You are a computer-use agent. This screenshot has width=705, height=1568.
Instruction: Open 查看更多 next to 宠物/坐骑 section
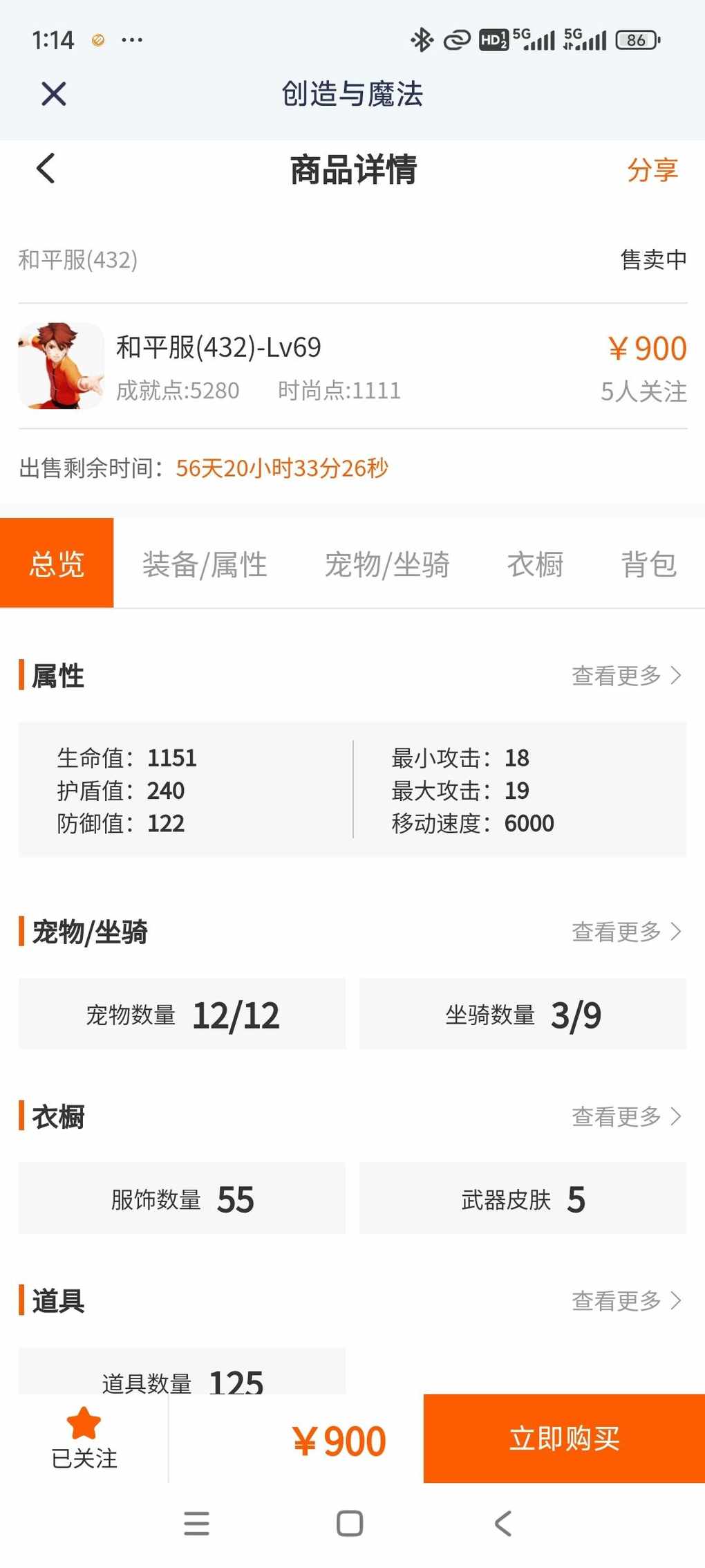(x=626, y=932)
